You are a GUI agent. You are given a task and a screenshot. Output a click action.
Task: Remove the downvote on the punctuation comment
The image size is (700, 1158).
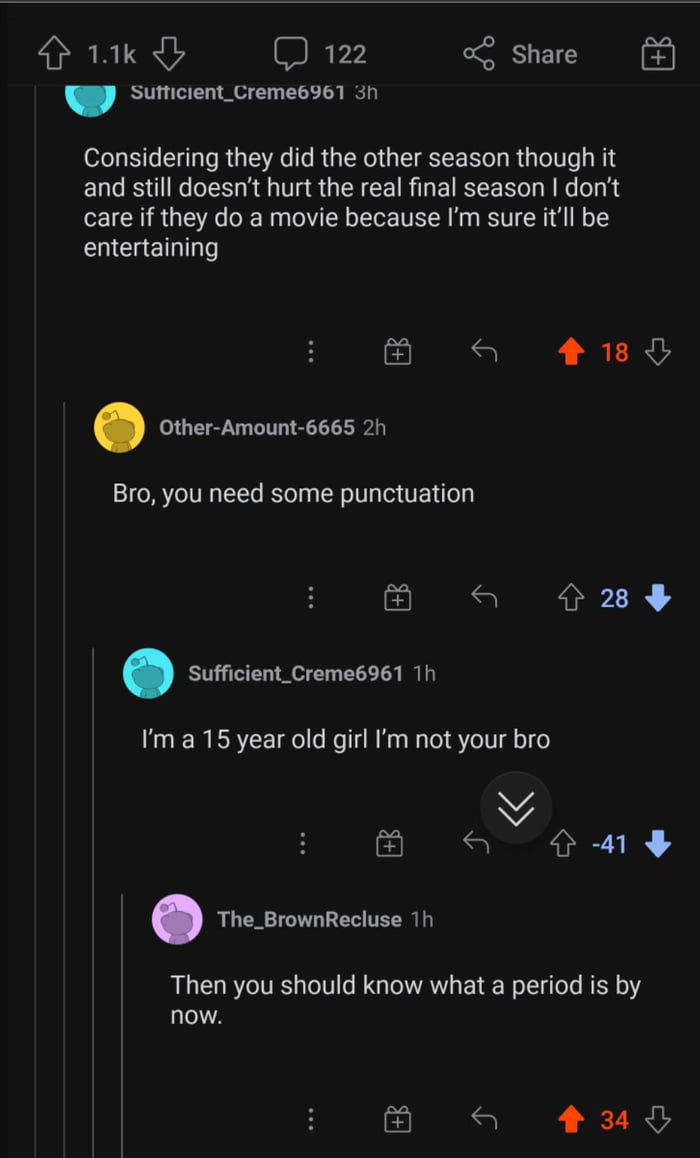pos(657,598)
